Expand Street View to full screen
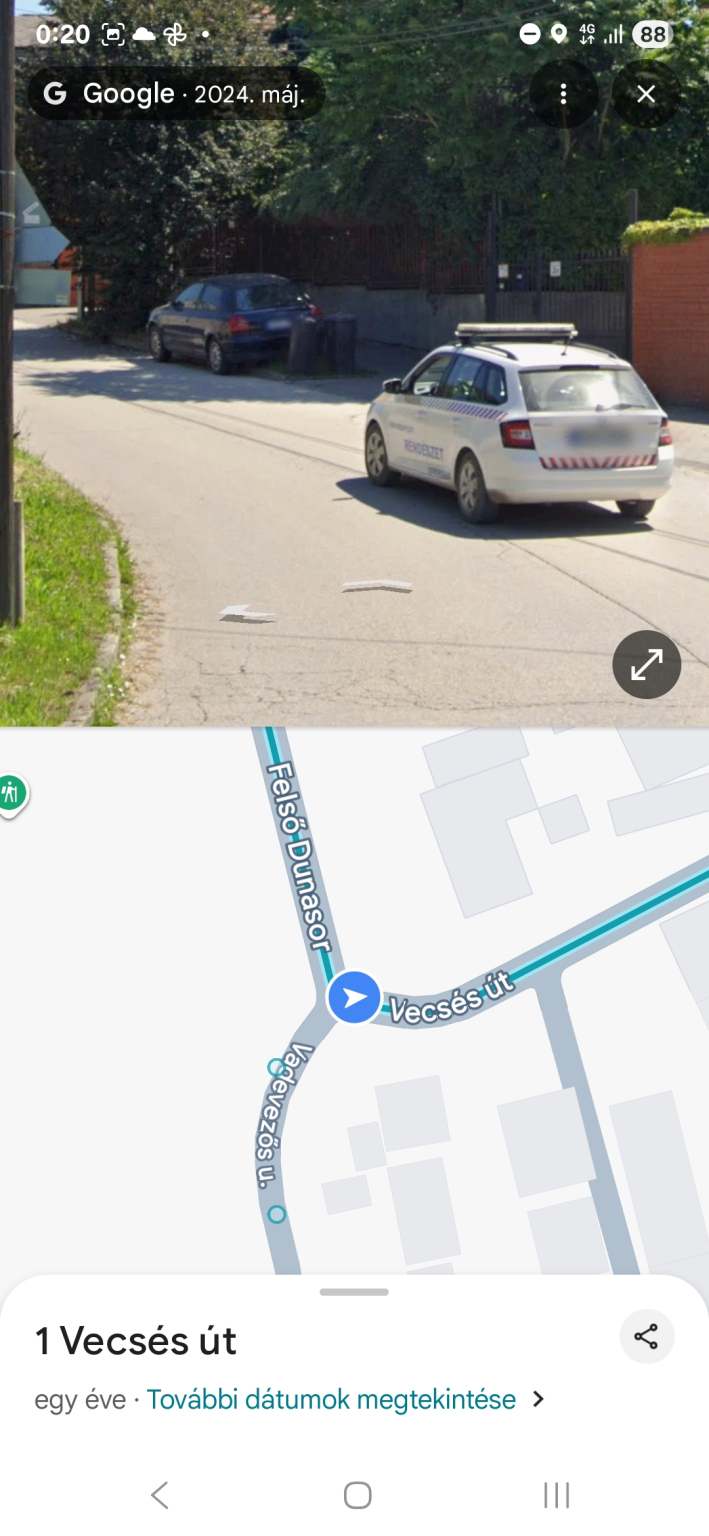 646,664
